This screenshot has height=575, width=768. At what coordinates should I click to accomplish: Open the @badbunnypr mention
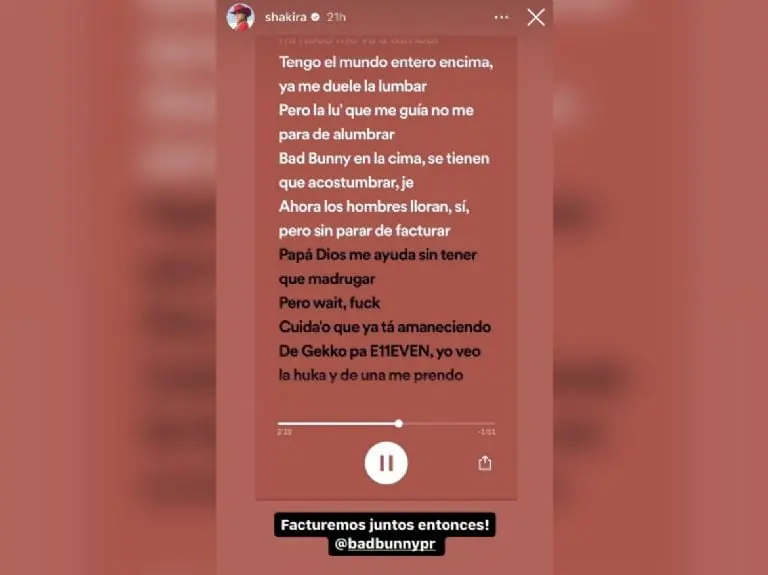pyautogui.click(x=386, y=545)
